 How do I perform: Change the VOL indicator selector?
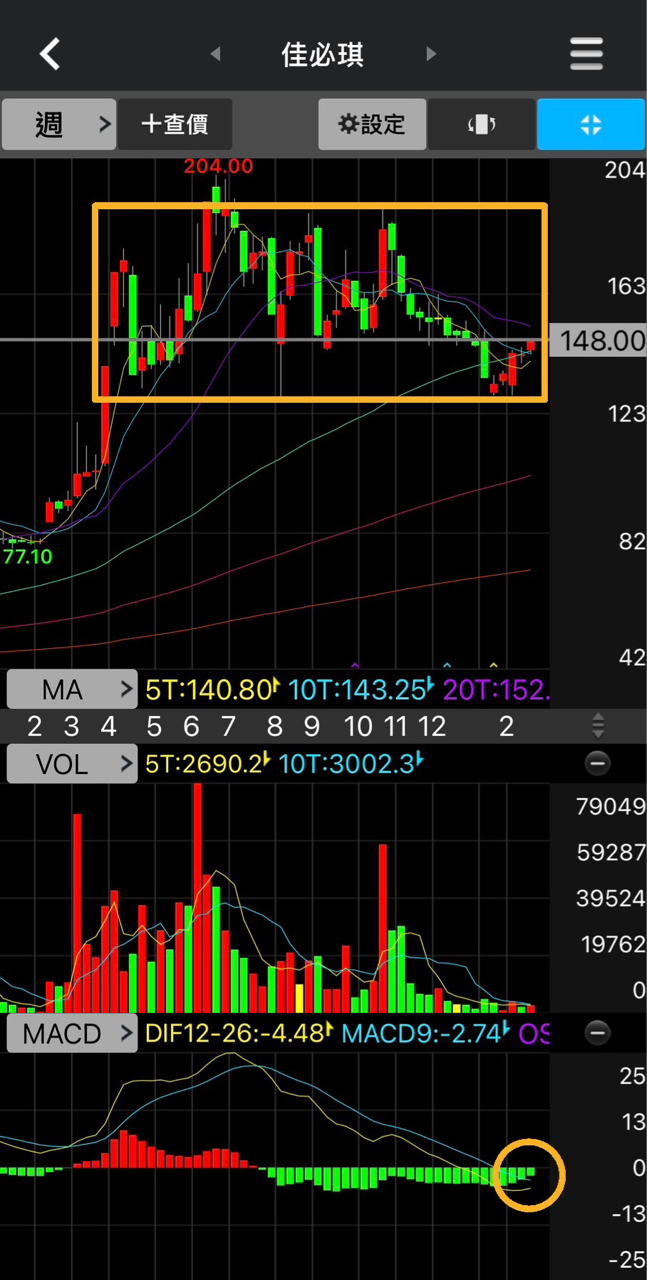pyautogui.click(x=72, y=764)
